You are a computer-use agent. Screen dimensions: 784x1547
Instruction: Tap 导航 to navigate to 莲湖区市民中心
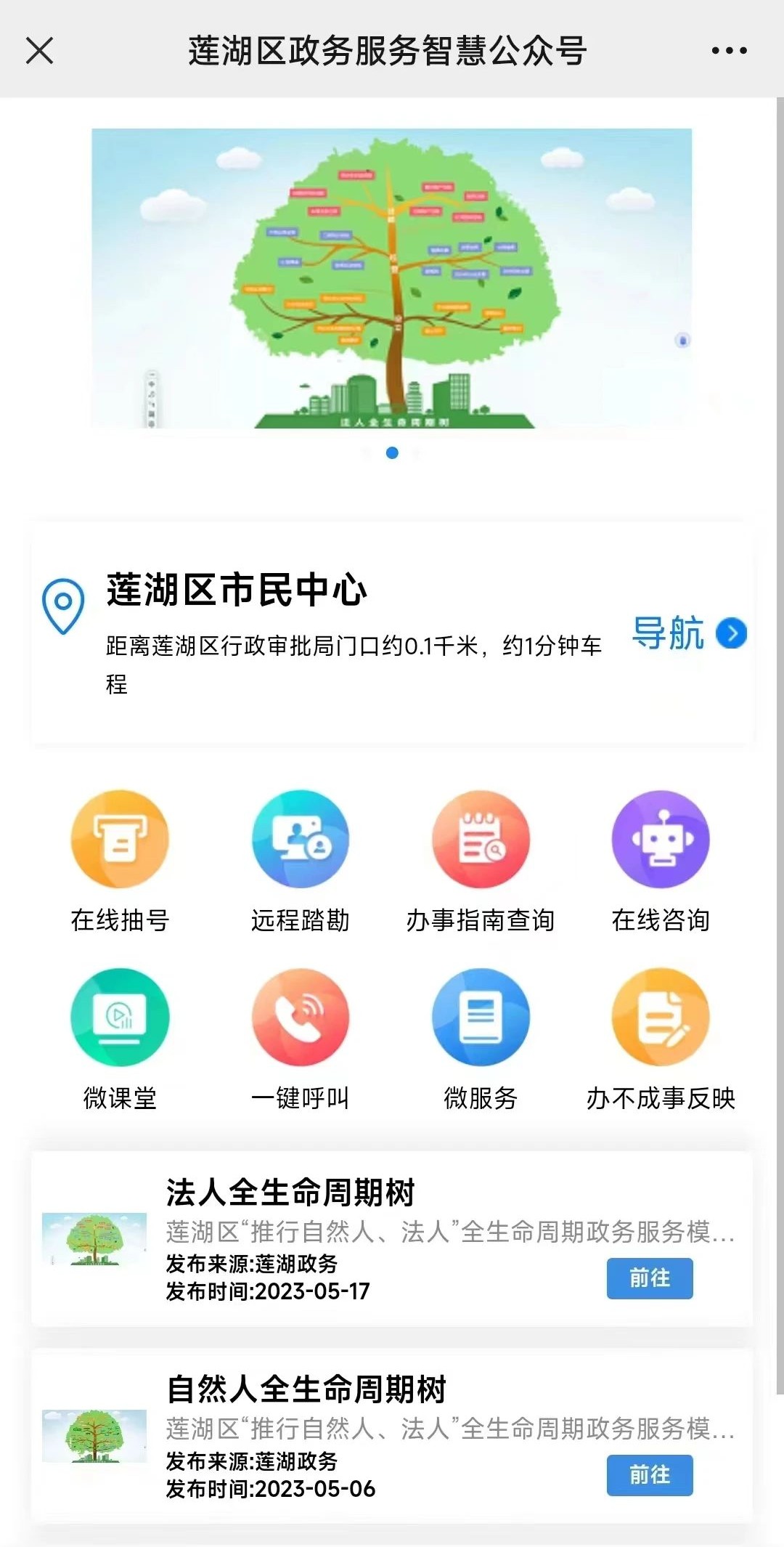tap(688, 633)
